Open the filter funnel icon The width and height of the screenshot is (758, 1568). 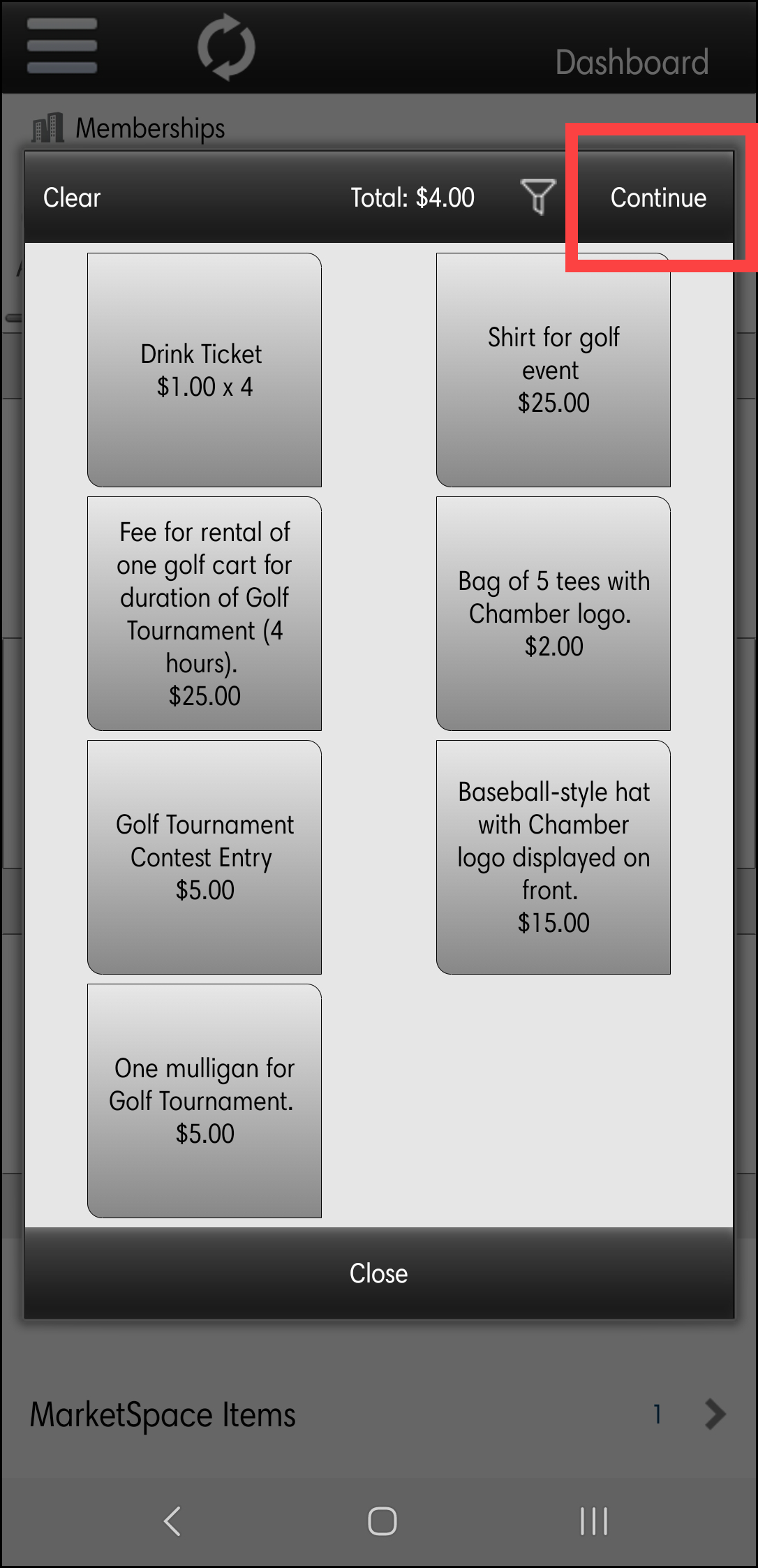pyautogui.click(x=538, y=196)
